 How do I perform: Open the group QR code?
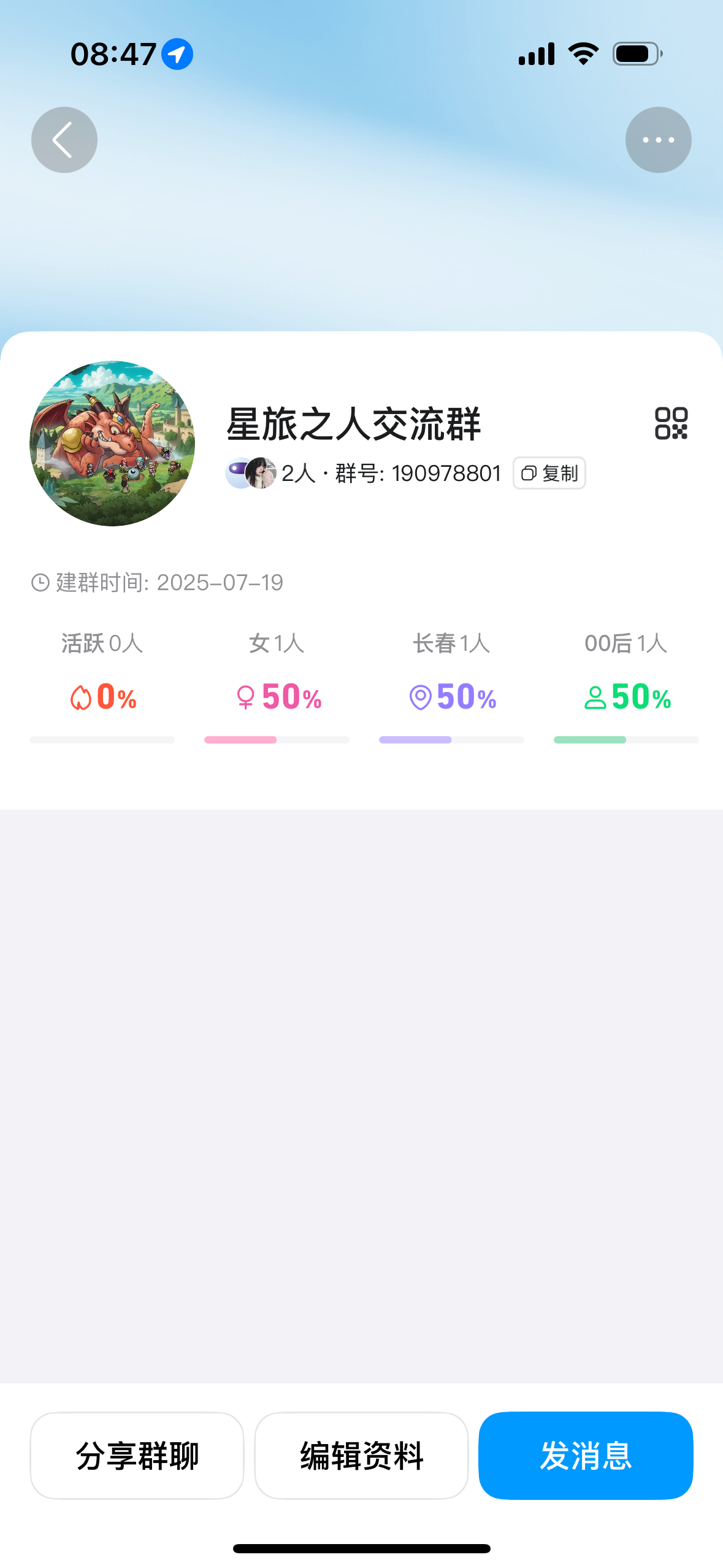tap(672, 423)
